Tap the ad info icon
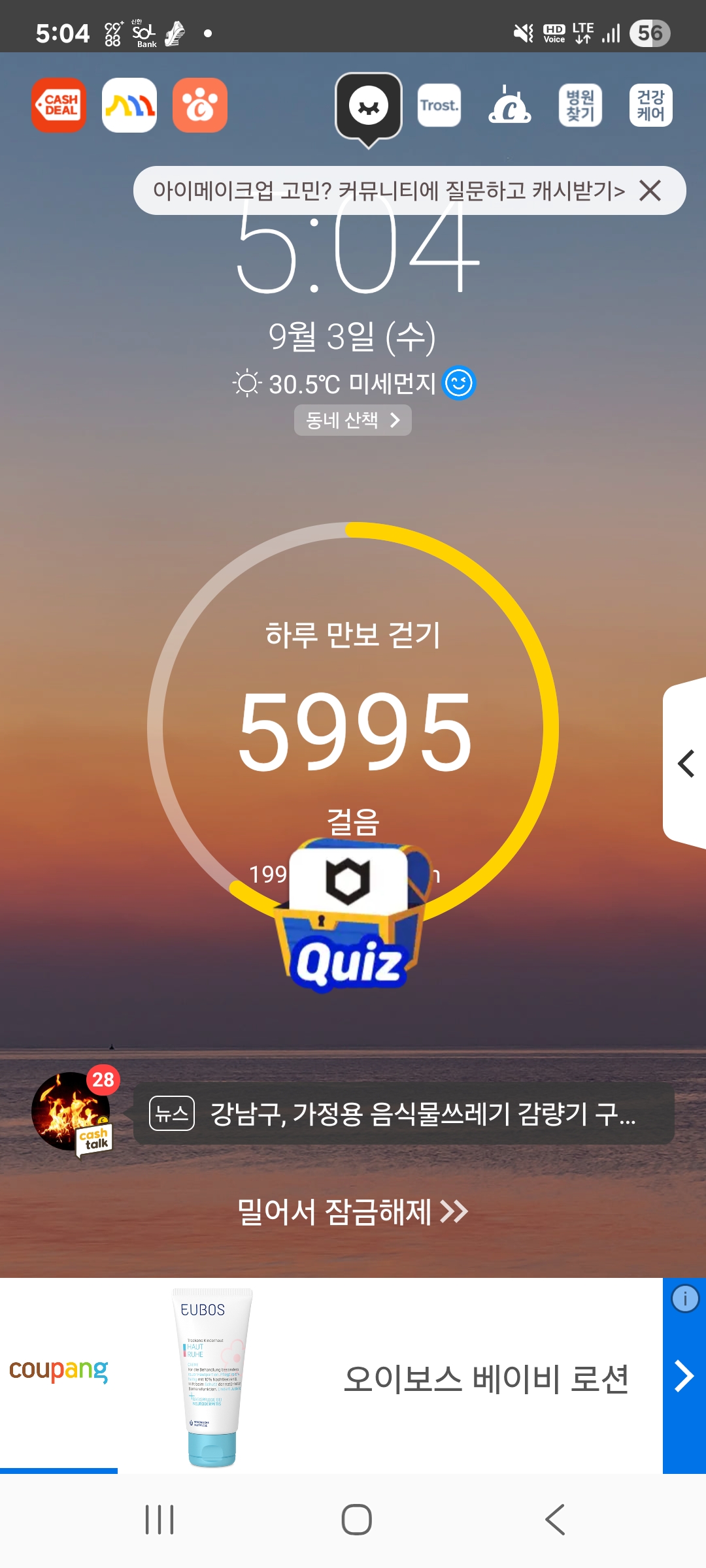Screen dimensions: 706x1568 click(x=684, y=1299)
